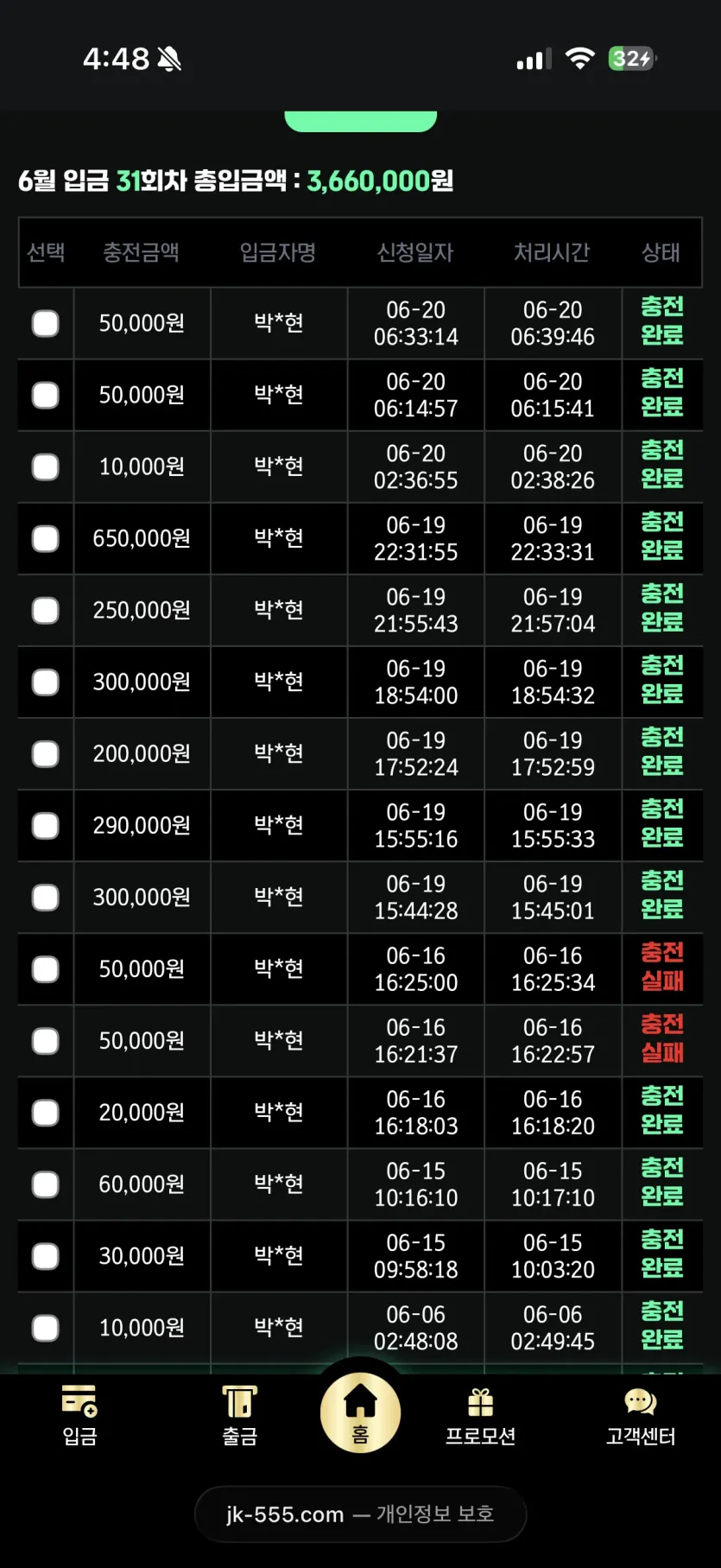
Task: Select the 250,000원 deposit row checkbox
Action: click(x=46, y=611)
